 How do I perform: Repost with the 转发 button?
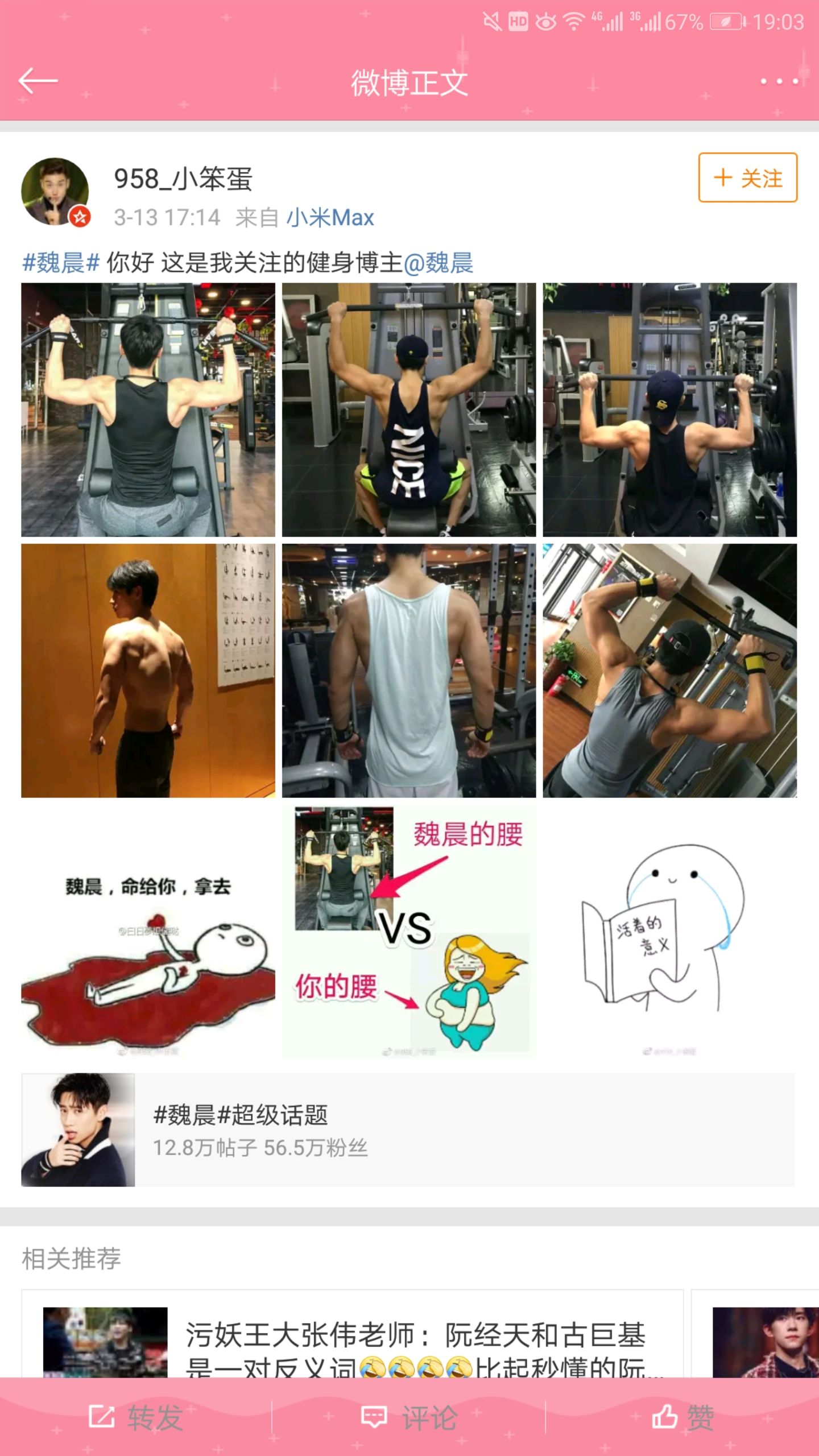coord(136,1417)
